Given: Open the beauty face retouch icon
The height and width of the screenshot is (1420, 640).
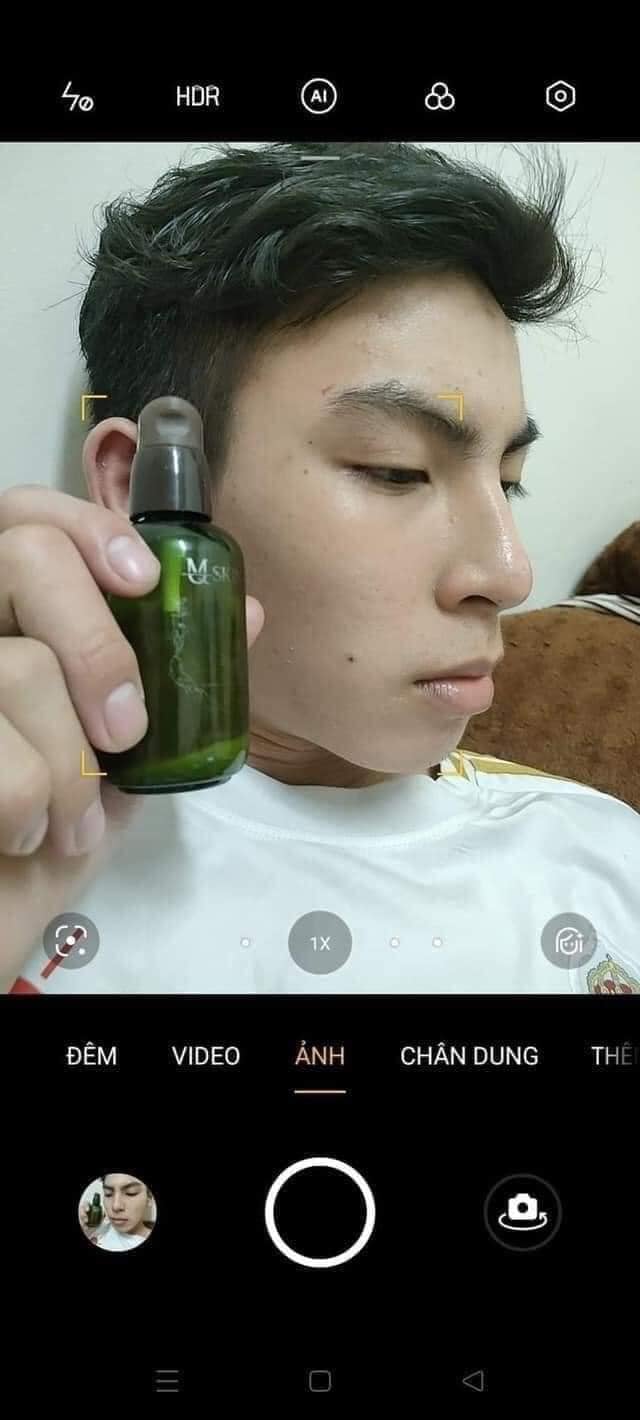Looking at the screenshot, I should (x=568, y=941).
